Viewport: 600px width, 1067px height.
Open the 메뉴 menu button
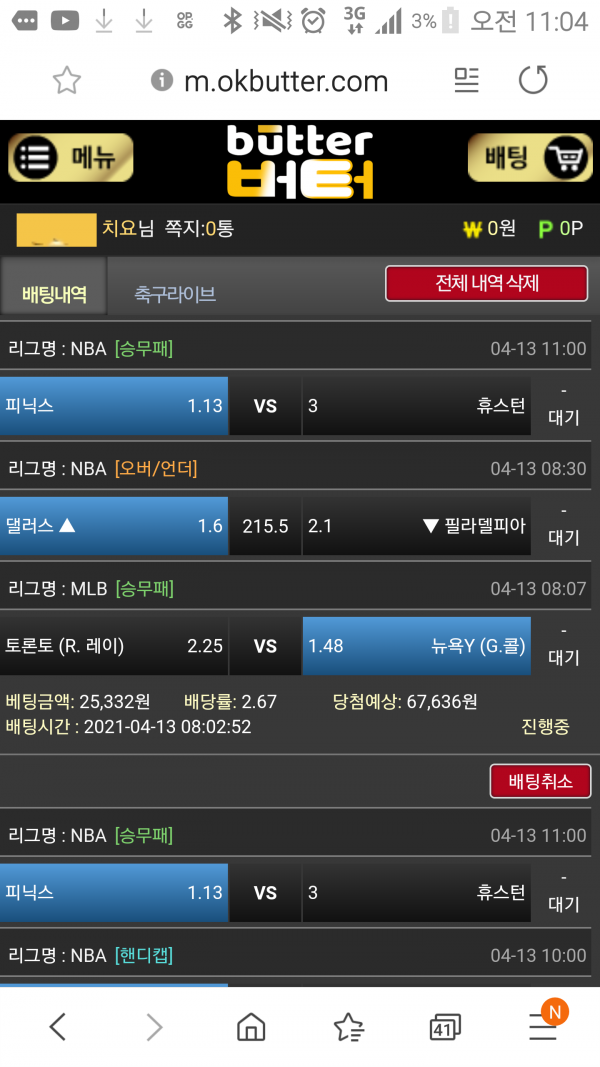(71, 158)
